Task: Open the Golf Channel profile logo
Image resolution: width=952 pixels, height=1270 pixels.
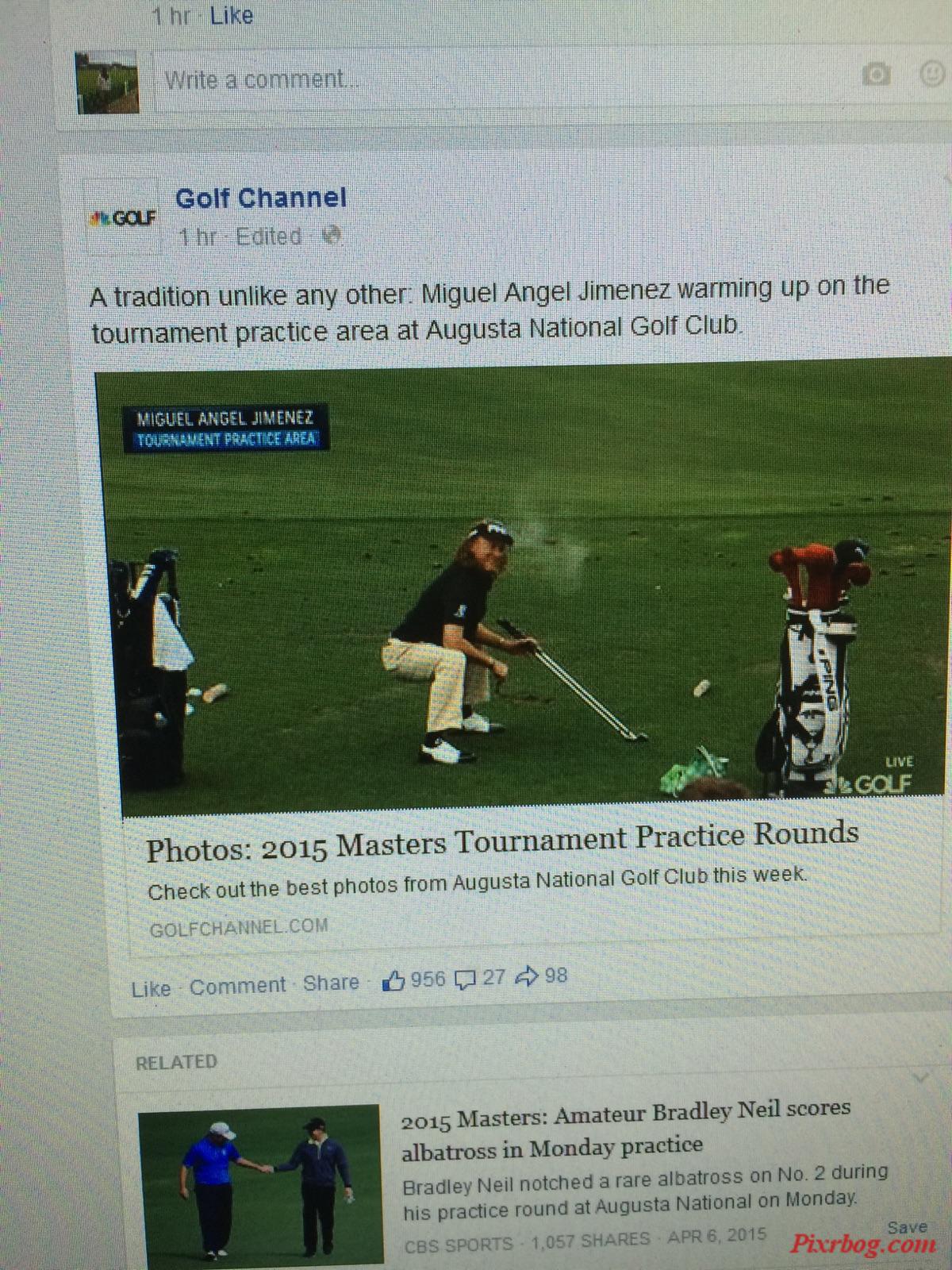Action: pyautogui.click(x=124, y=217)
